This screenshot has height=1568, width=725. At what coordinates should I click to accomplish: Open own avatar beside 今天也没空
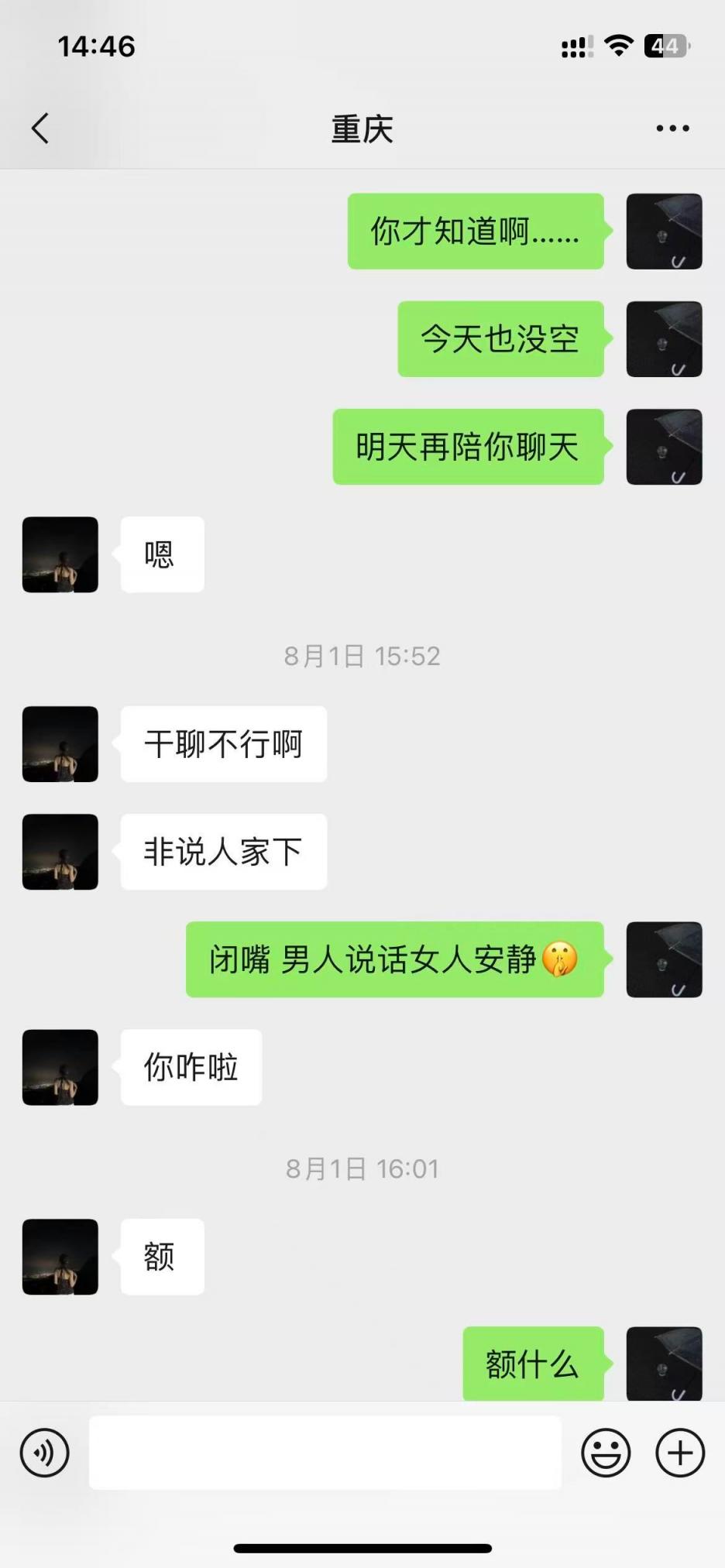tap(664, 339)
